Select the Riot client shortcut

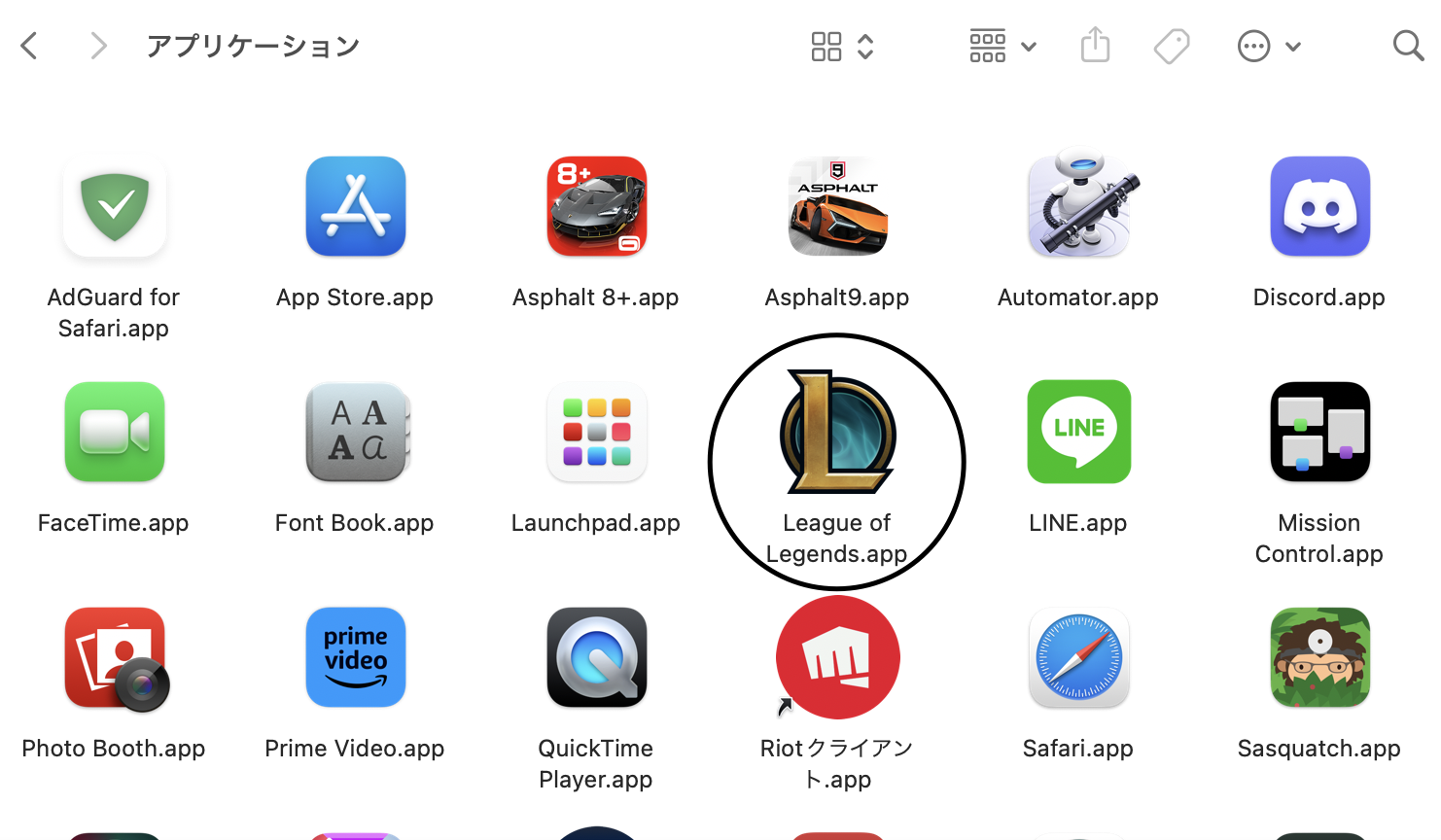click(837, 658)
